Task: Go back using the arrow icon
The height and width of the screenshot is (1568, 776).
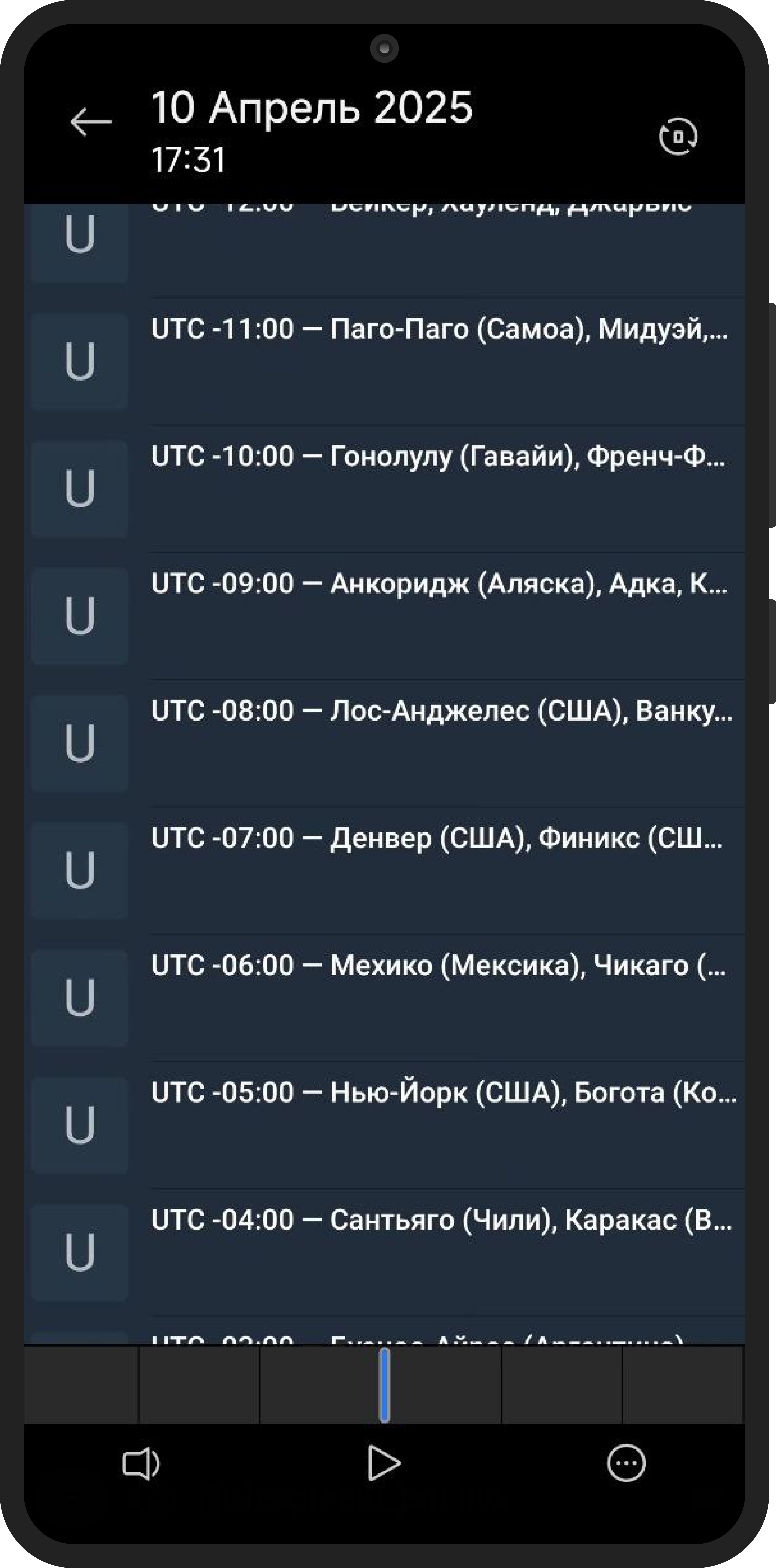Action: pos(91,122)
